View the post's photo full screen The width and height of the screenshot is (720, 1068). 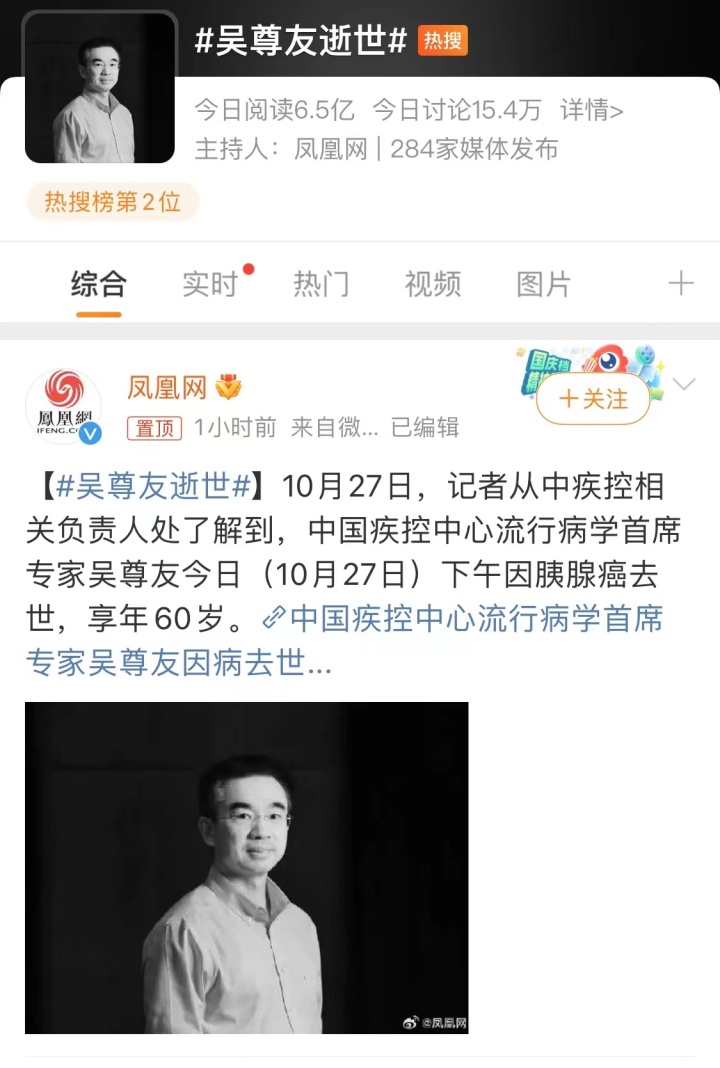[246, 867]
